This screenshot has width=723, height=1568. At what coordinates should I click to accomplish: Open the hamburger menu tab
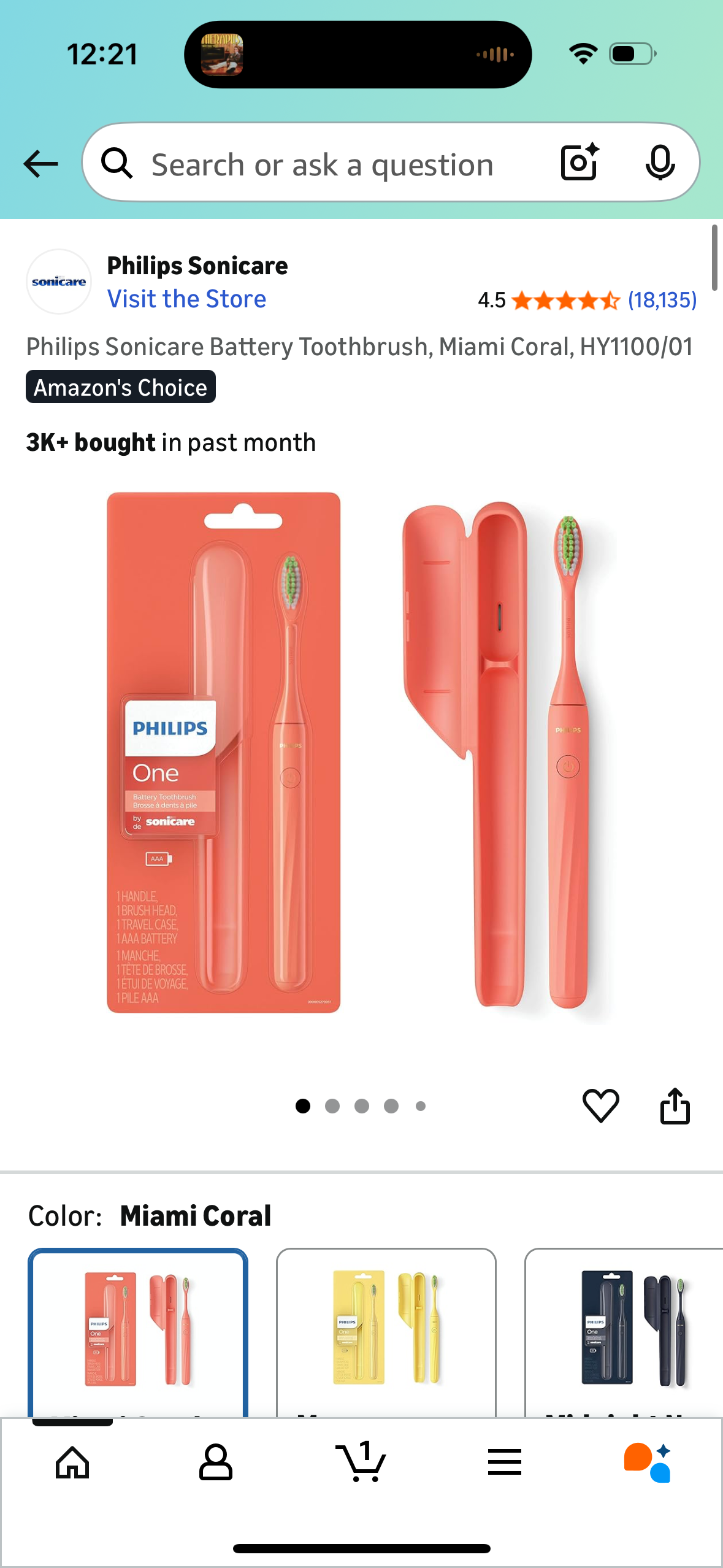[505, 1462]
